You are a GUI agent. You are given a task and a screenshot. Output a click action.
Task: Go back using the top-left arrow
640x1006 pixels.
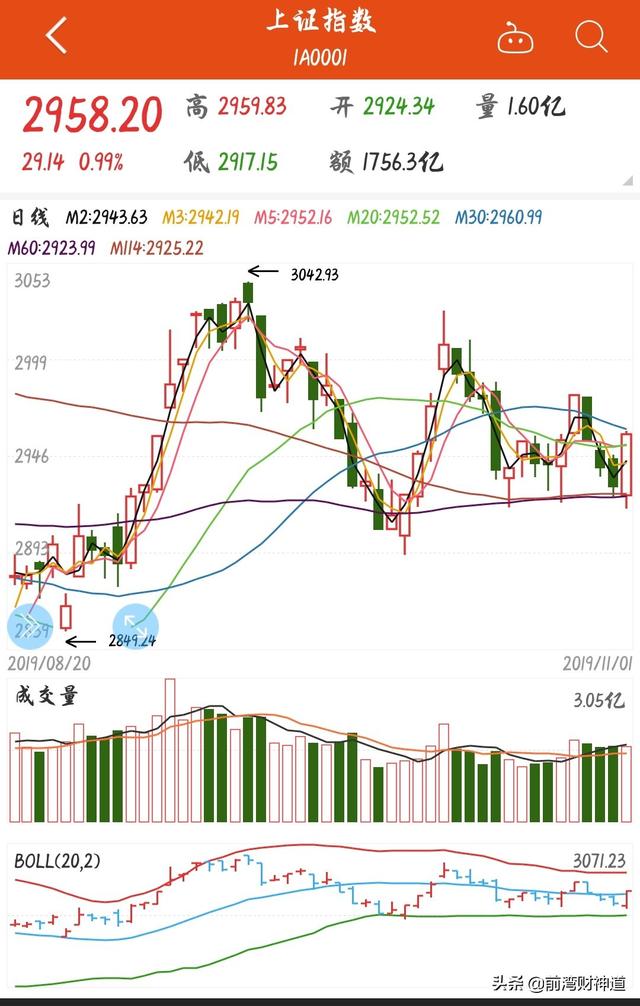point(57,37)
